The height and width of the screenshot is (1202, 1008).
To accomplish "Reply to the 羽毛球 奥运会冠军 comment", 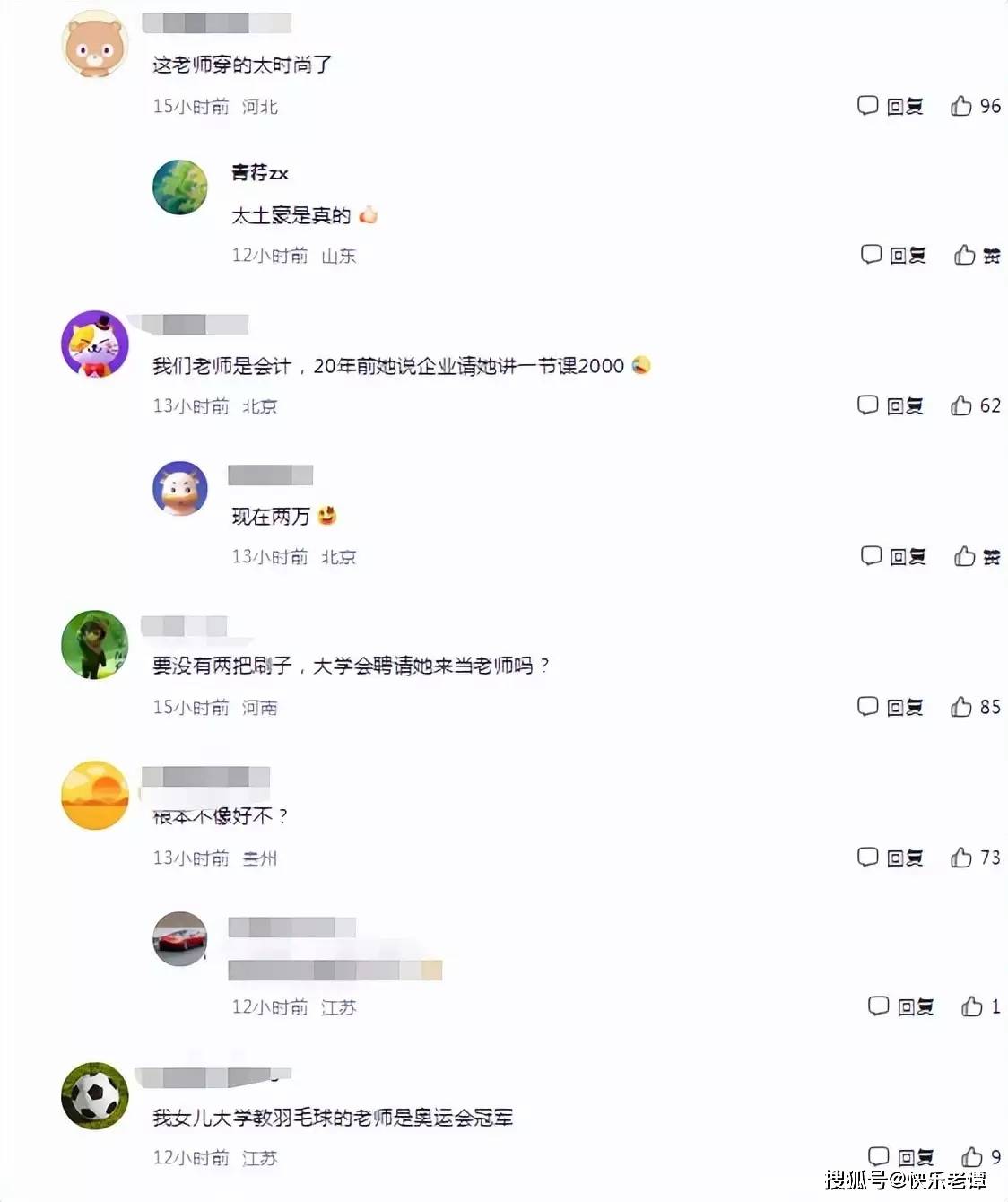I will (901, 1157).
